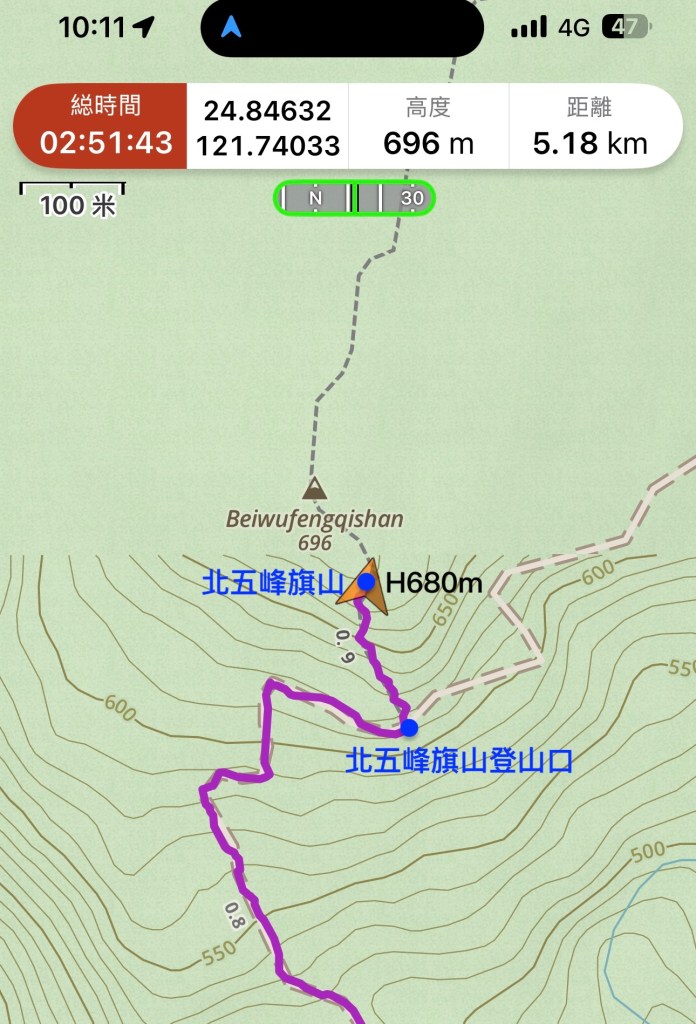Open the coordinates readout 24.84632 cell
The height and width of the screenshot is (1024, 696).
[267, 127]
